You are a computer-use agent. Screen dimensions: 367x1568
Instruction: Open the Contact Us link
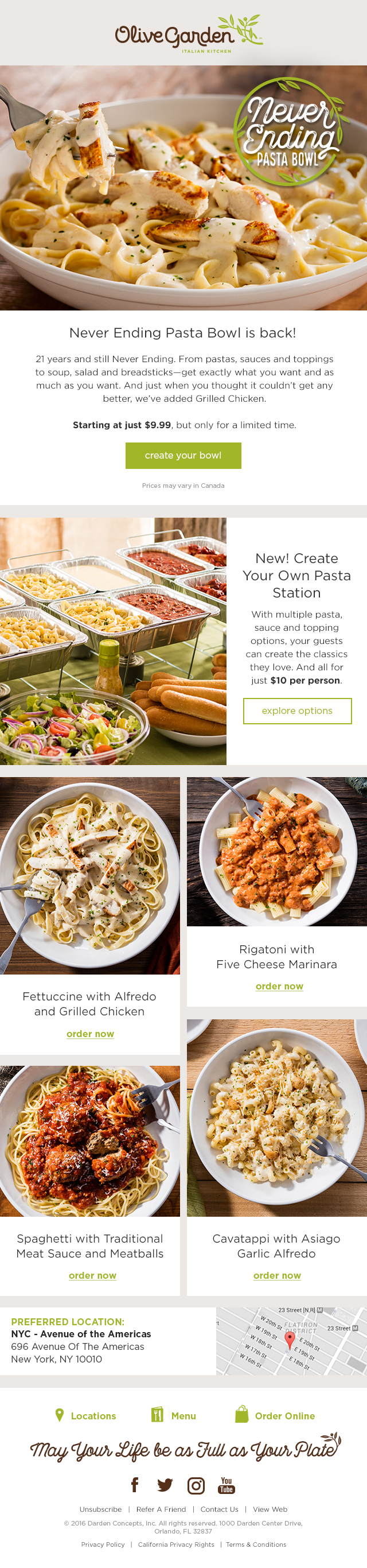pyautogui.click(x=219, y=1509)
